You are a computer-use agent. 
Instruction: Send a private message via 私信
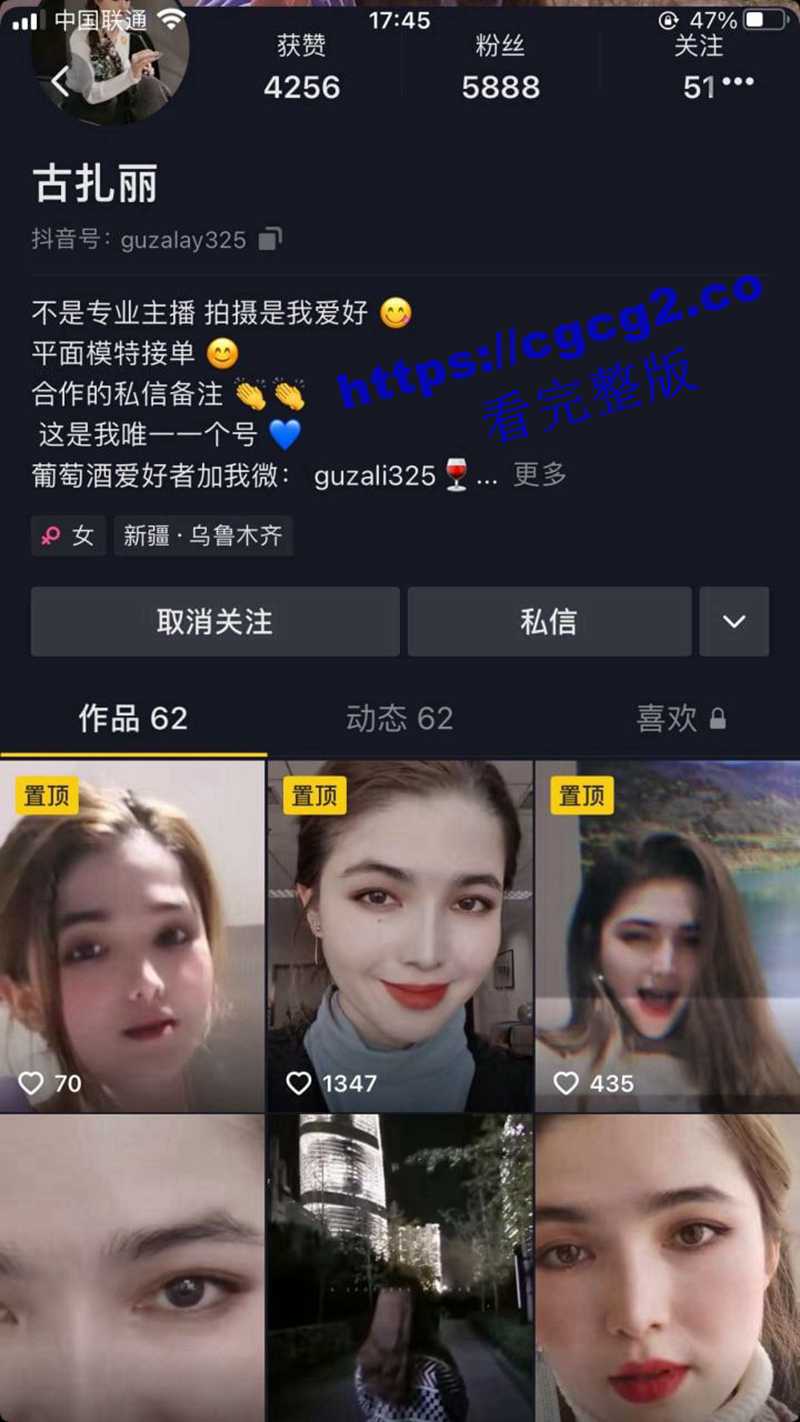(548, 621)
